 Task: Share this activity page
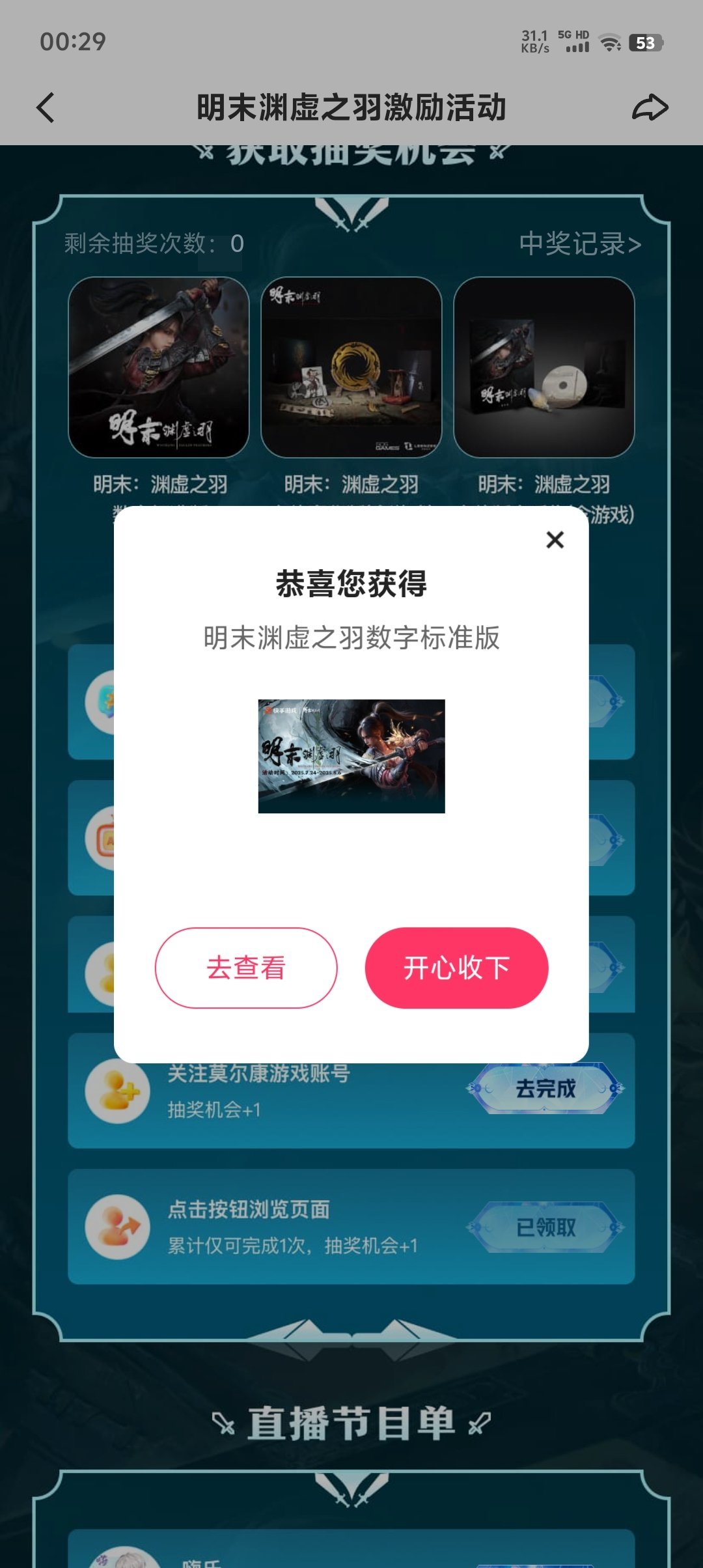pyautogui.click(x=650, y=107)
